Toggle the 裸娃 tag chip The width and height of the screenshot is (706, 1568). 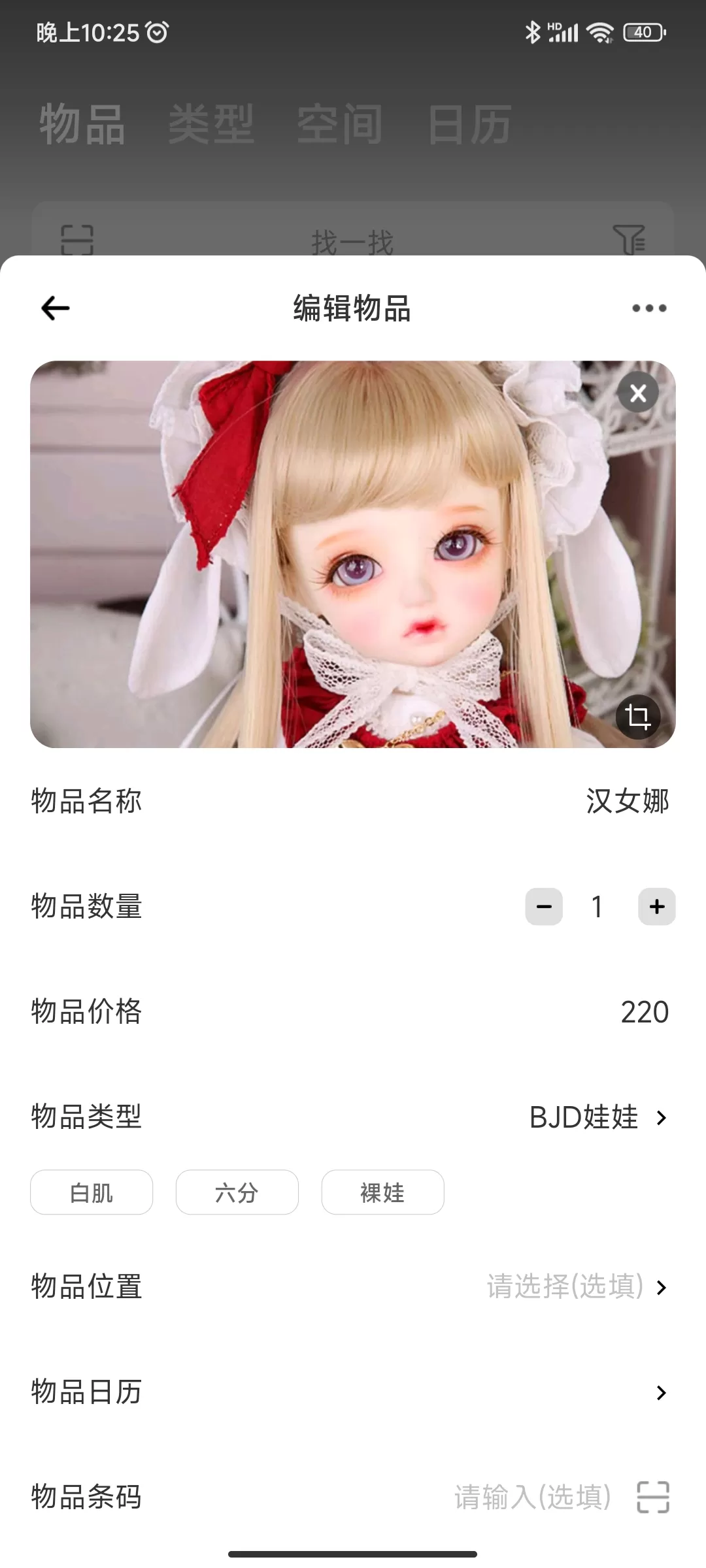(382, 1192)
